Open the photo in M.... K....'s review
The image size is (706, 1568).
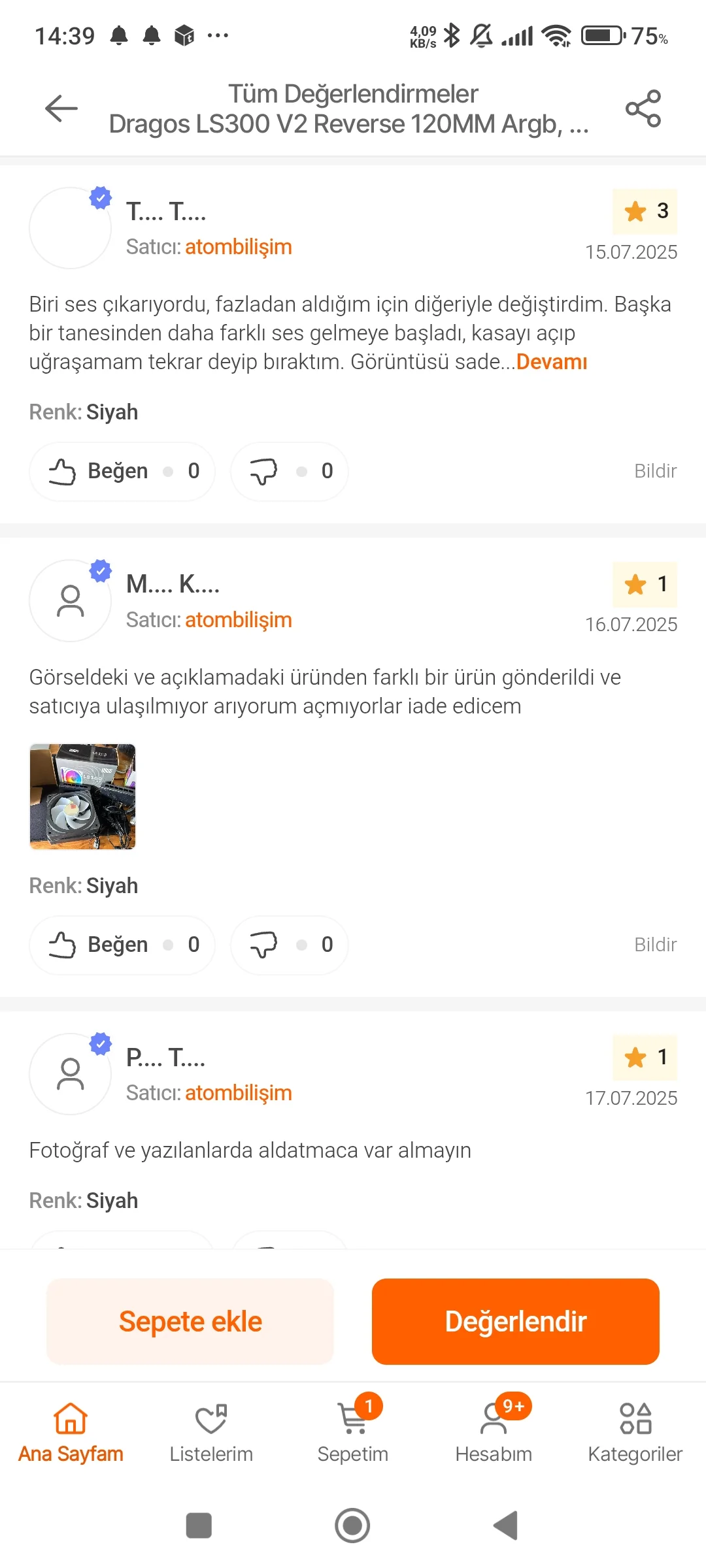click(x=83, y=796)
